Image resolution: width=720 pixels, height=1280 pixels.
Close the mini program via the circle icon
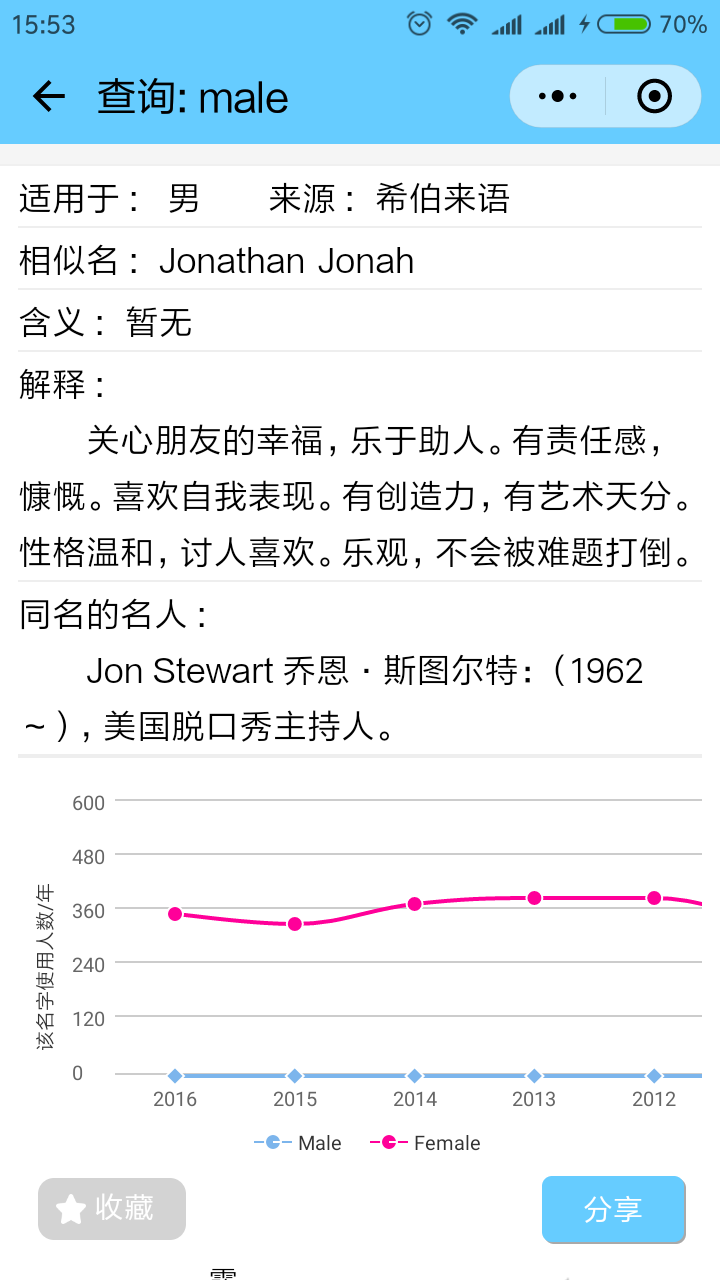654,96
